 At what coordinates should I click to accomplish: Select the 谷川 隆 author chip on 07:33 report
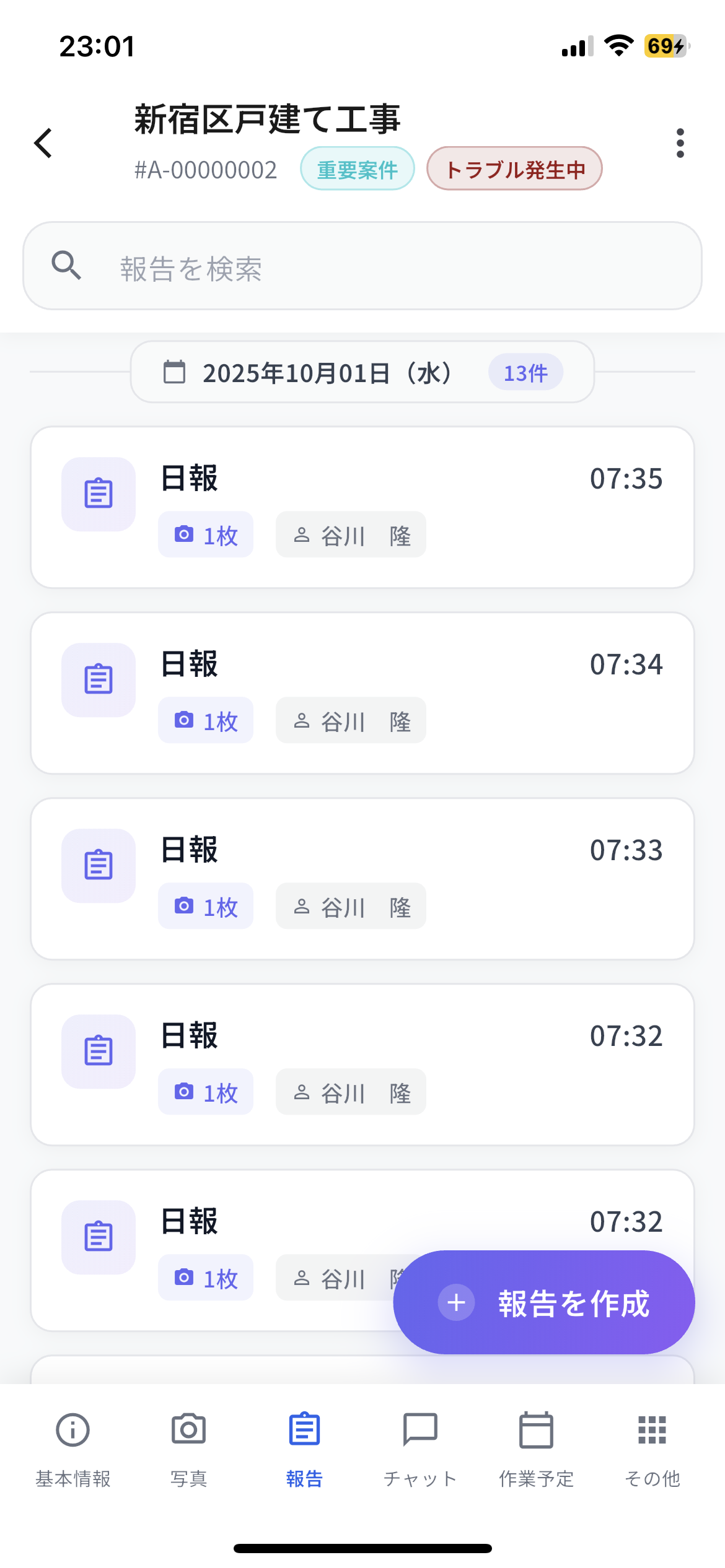[350, 906]
